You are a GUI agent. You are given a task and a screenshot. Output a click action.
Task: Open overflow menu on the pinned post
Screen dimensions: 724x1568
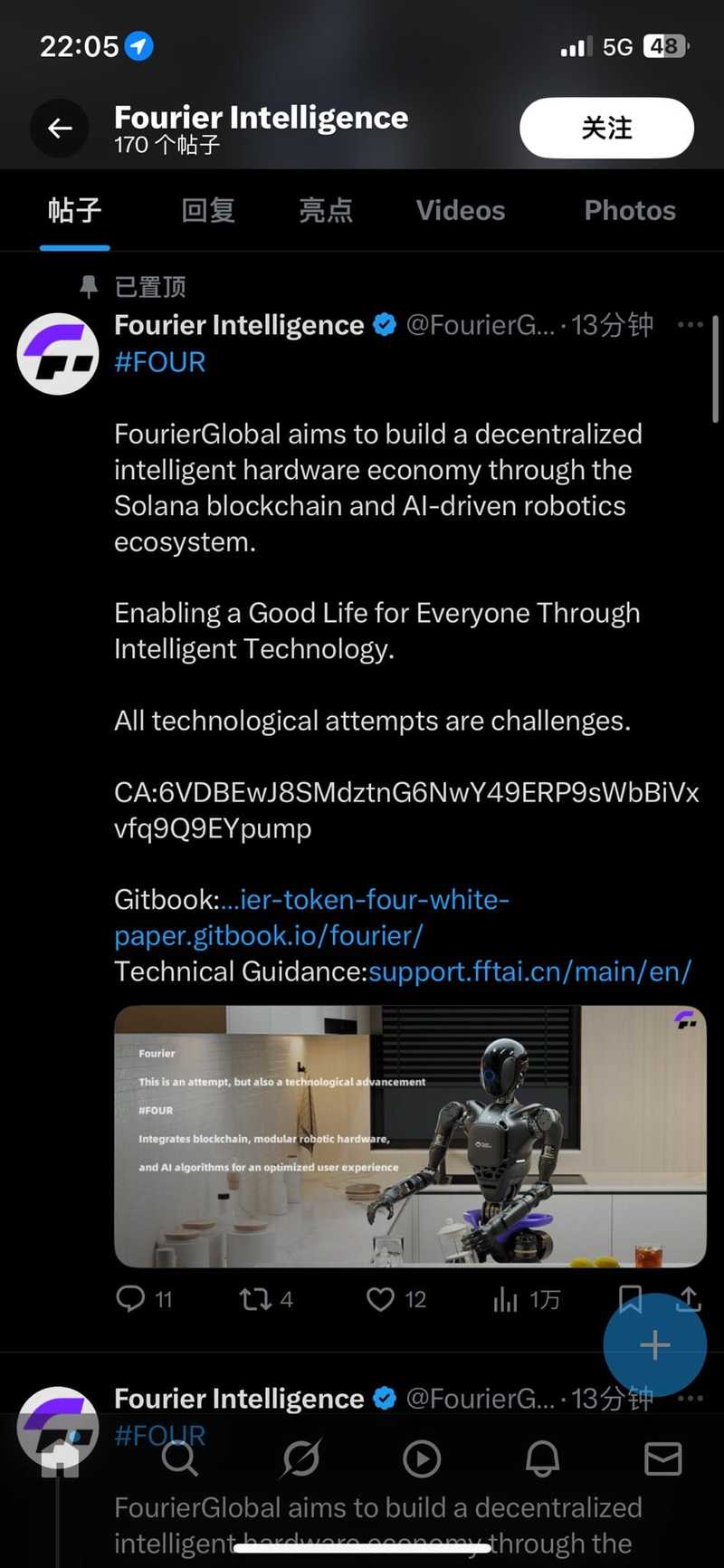pos(690,325)
